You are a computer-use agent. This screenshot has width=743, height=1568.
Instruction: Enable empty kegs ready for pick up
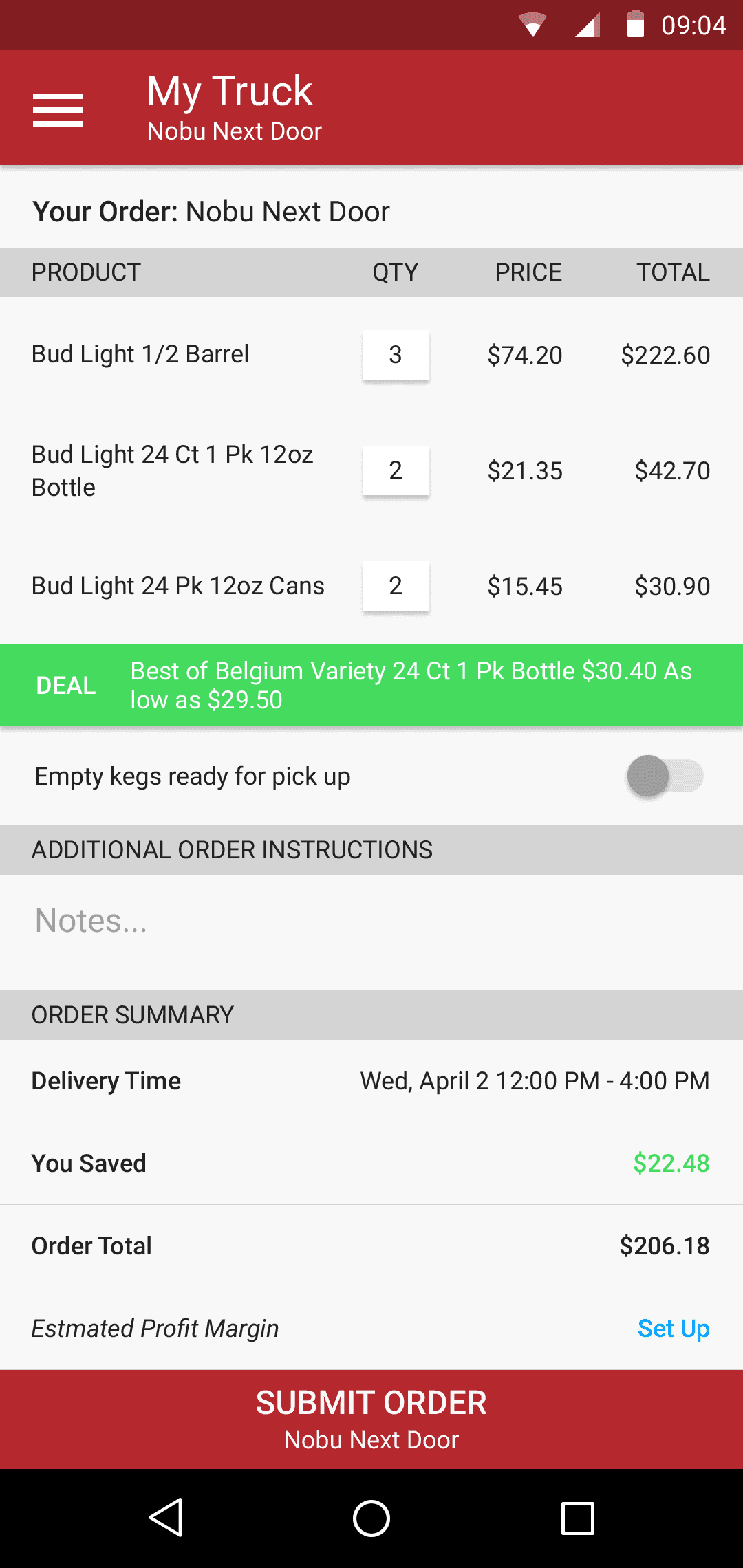[x=664, y=776]
